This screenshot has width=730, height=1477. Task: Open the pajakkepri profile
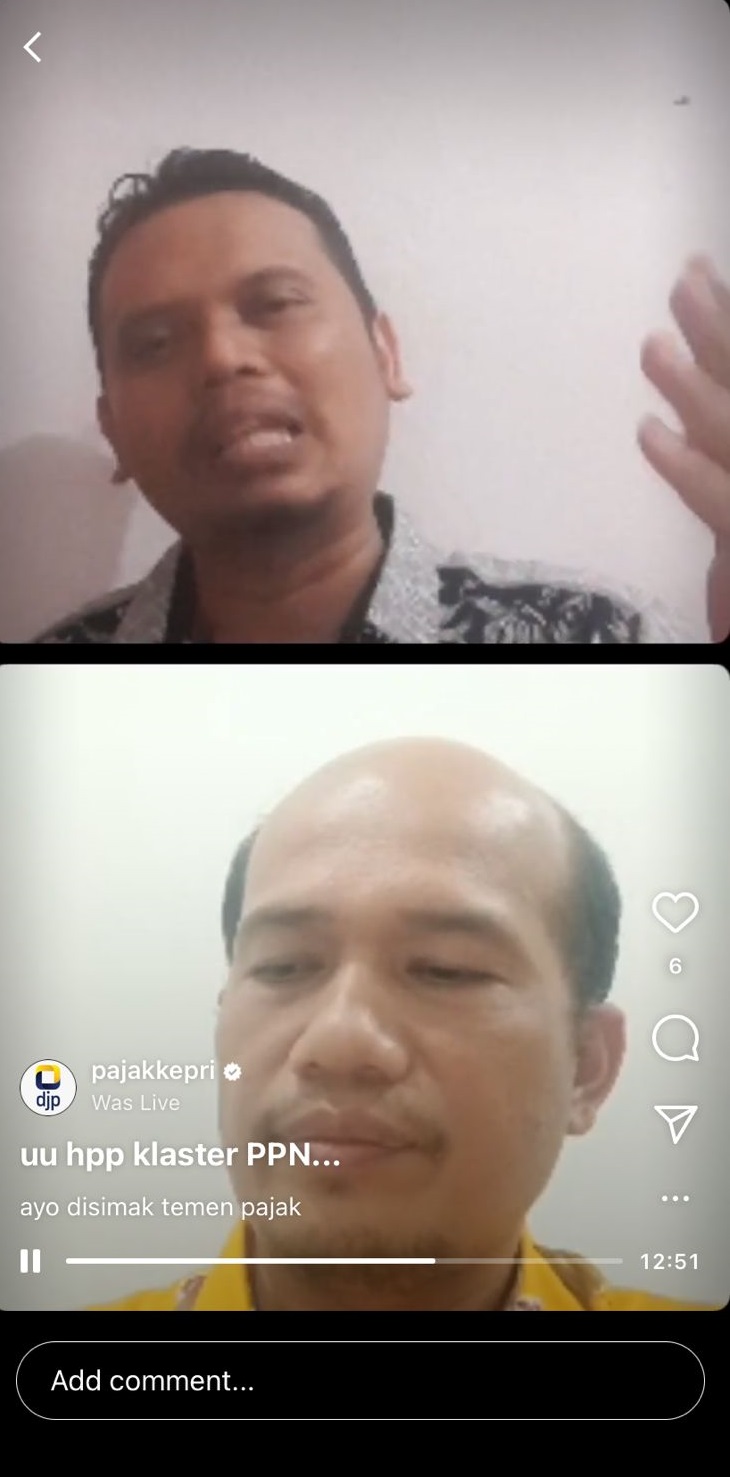[x=153, y=1071]
